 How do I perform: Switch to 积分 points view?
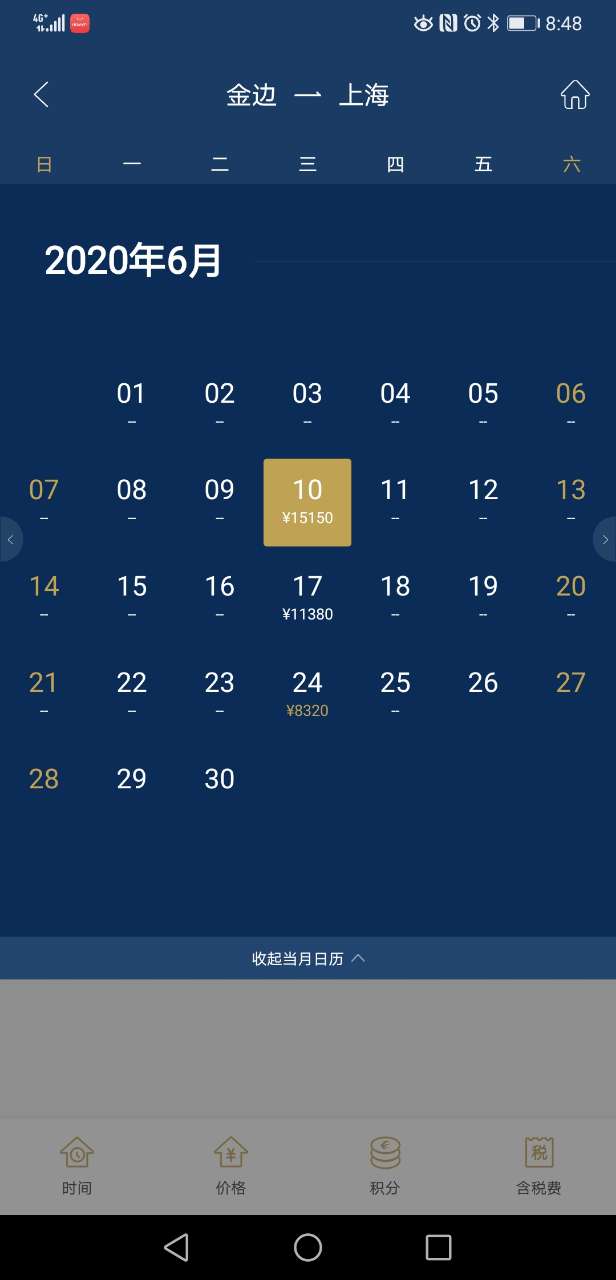[385, 1166]
